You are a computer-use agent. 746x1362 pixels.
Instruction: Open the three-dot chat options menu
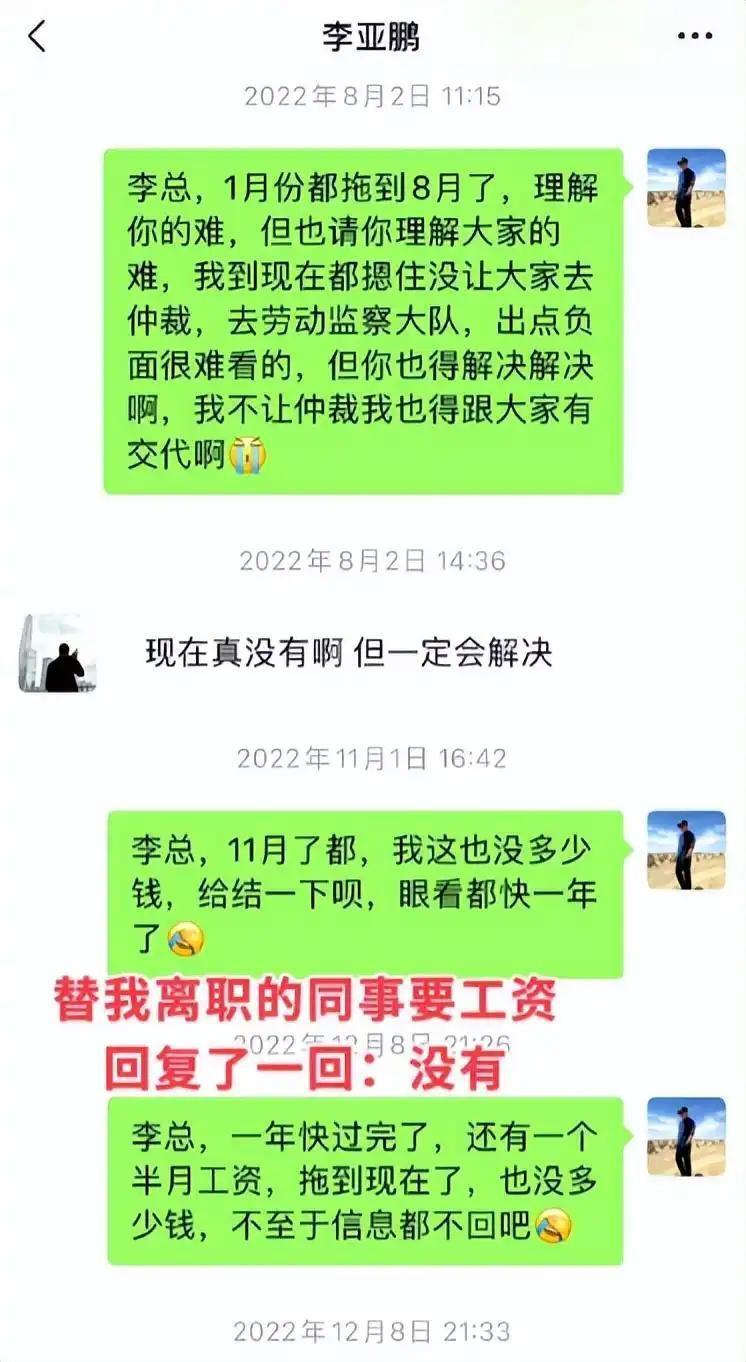pos(694,37)
